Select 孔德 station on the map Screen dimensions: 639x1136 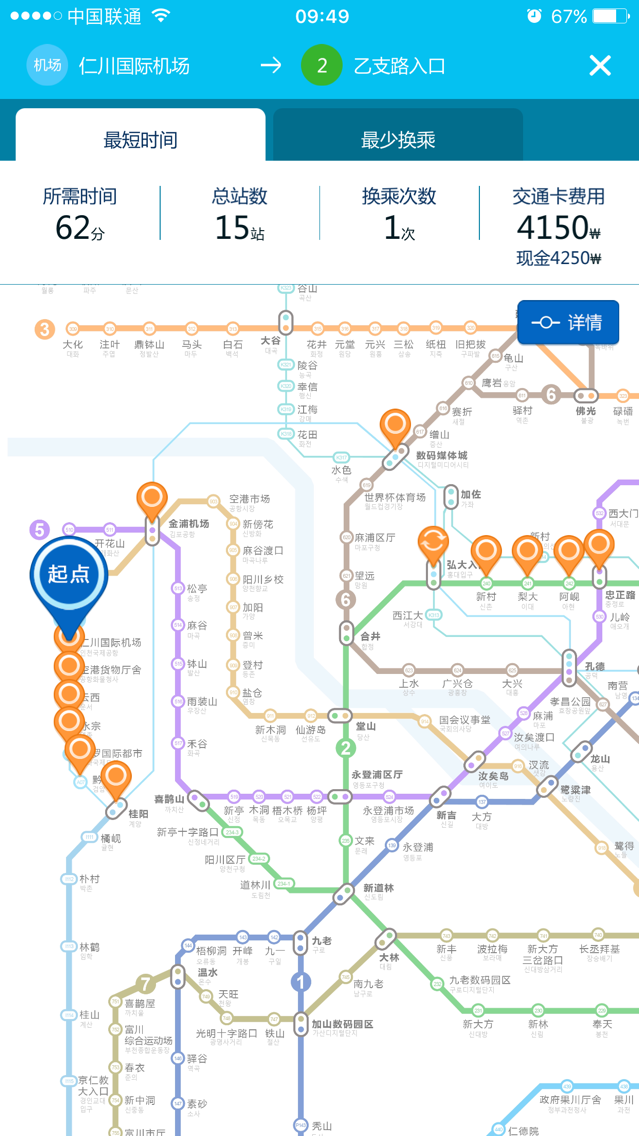(x=568, y=667)
